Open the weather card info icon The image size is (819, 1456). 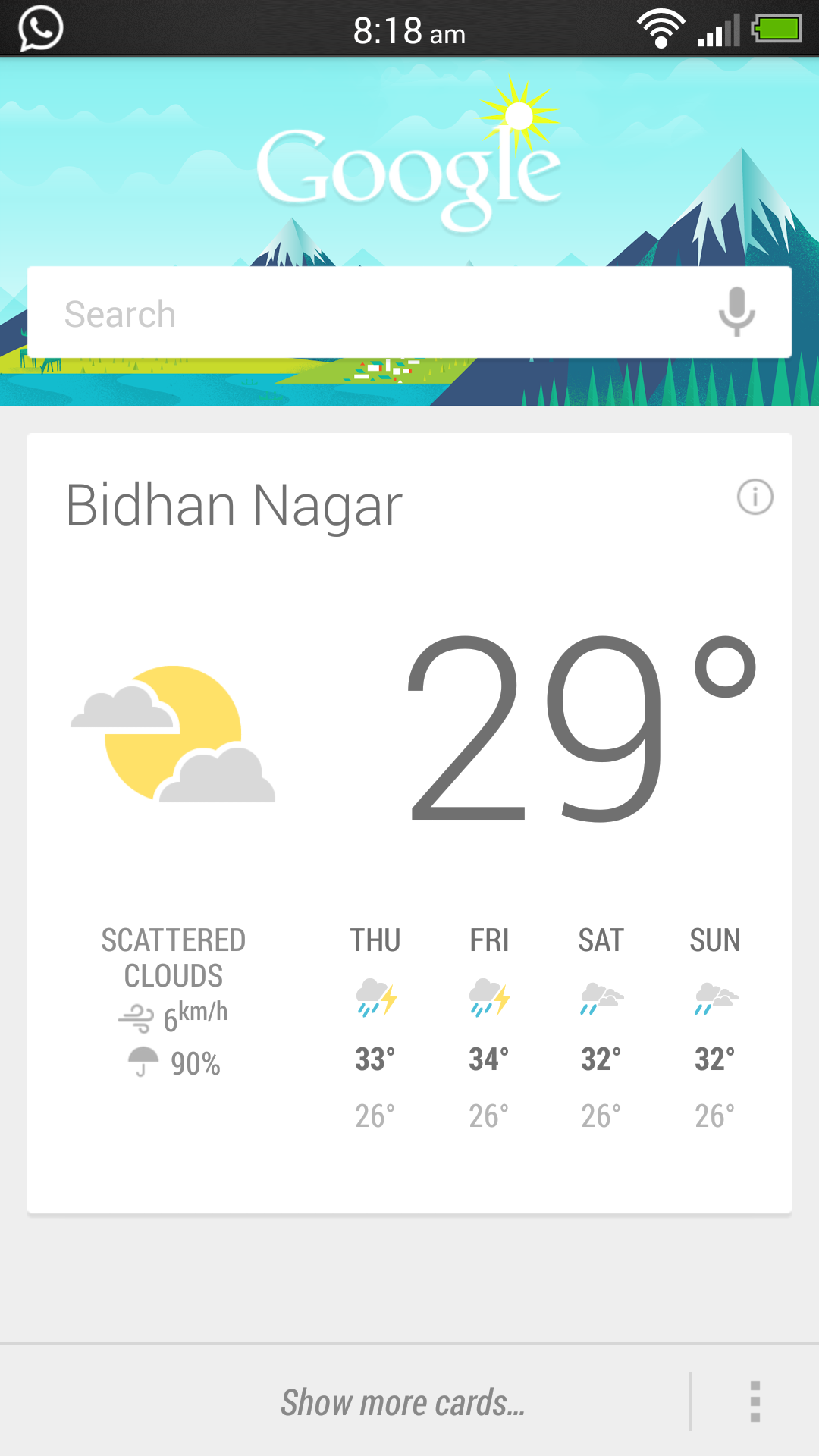click(x=755, y=497)
